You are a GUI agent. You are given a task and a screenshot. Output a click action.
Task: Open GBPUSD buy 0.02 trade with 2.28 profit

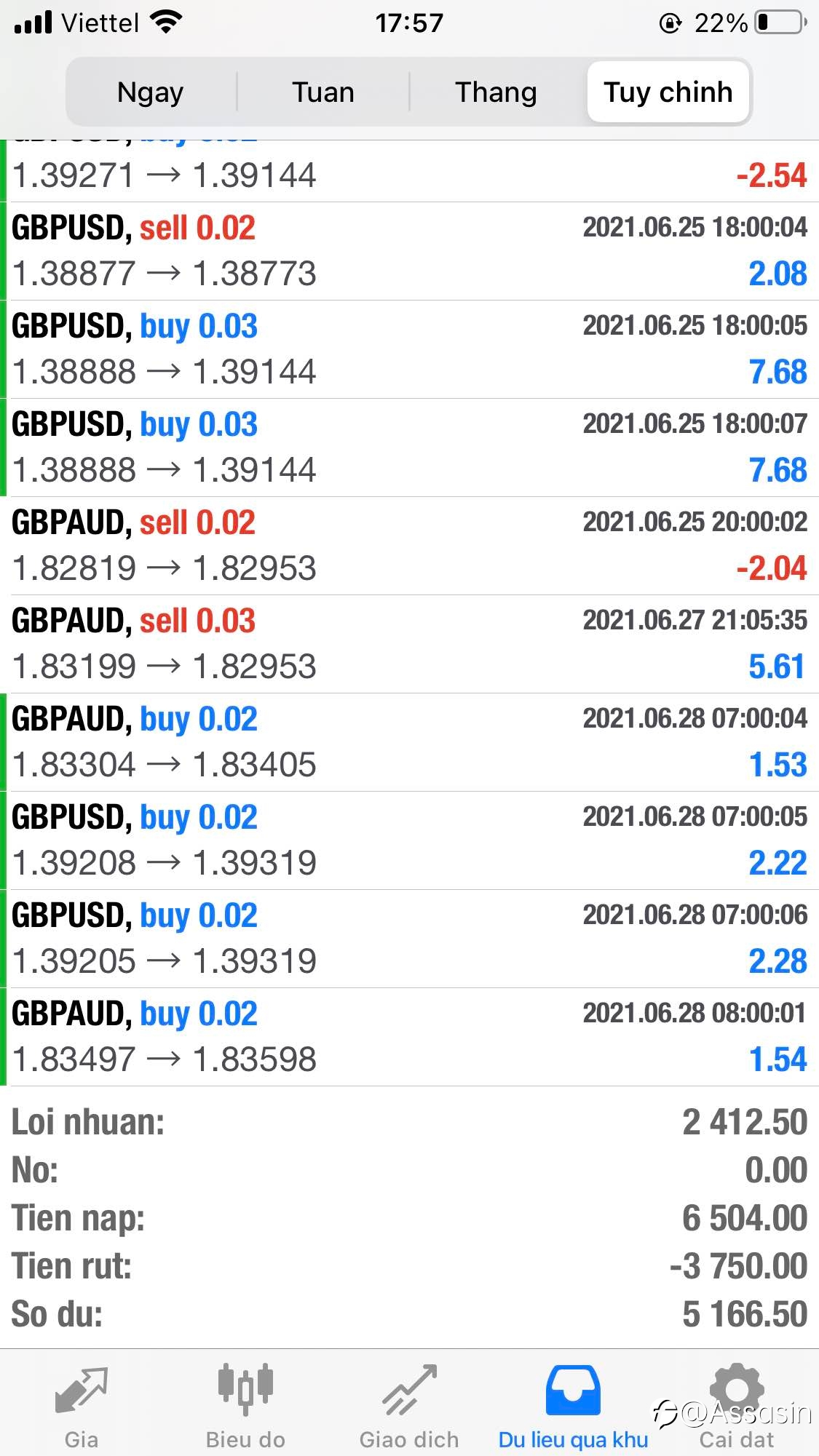[409, 939]
